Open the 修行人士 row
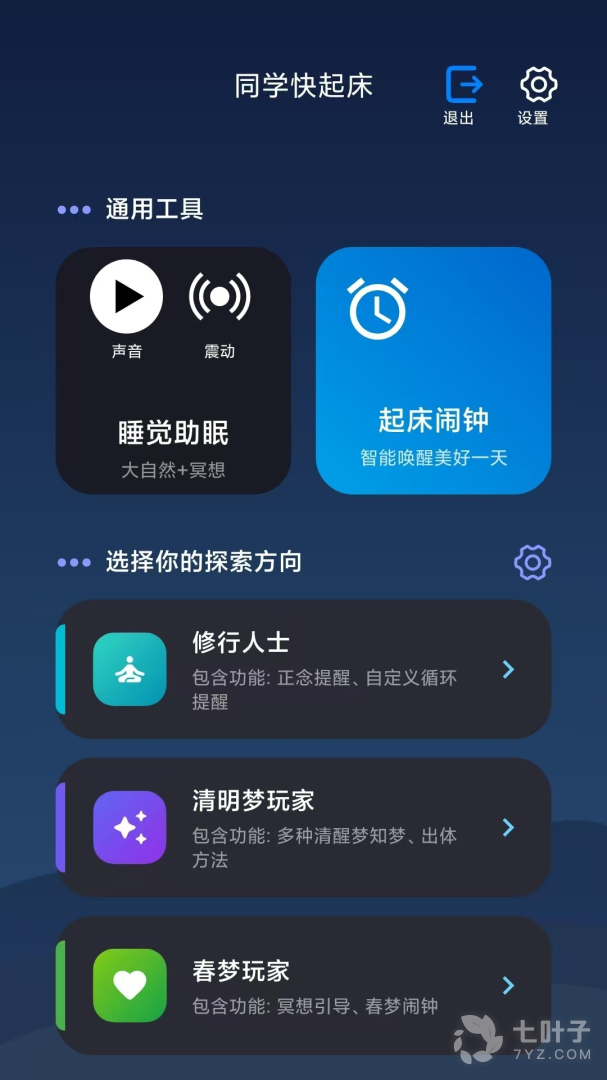607x1080 pixels. click(x=303, y=669)
